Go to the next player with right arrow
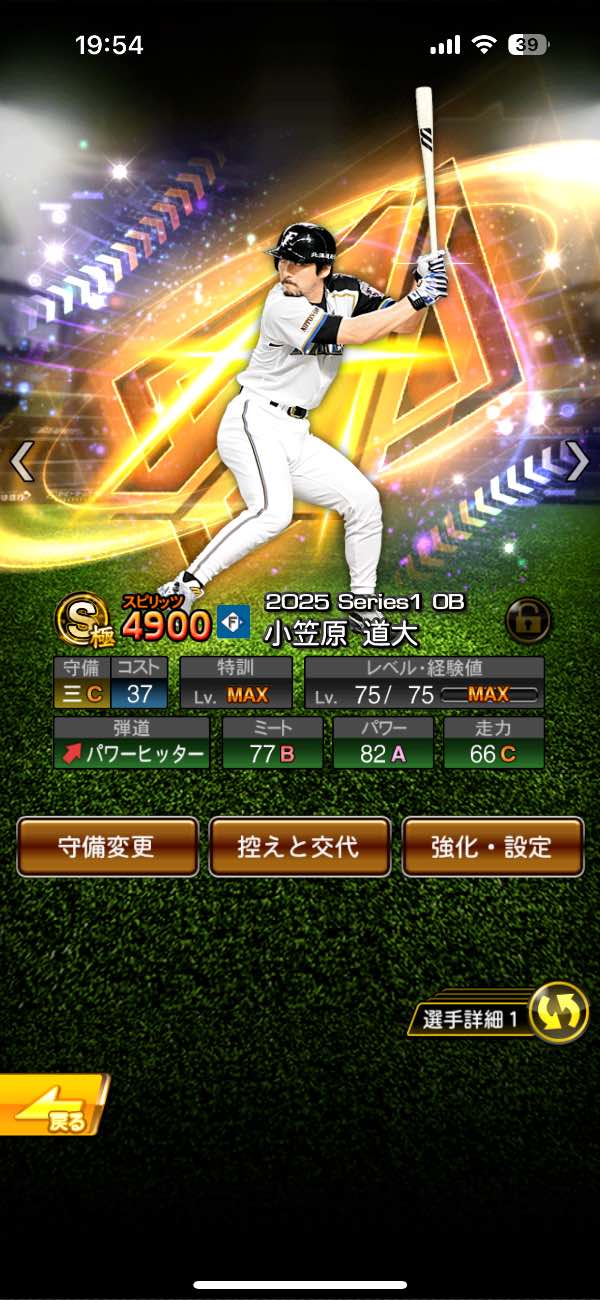 577,461
